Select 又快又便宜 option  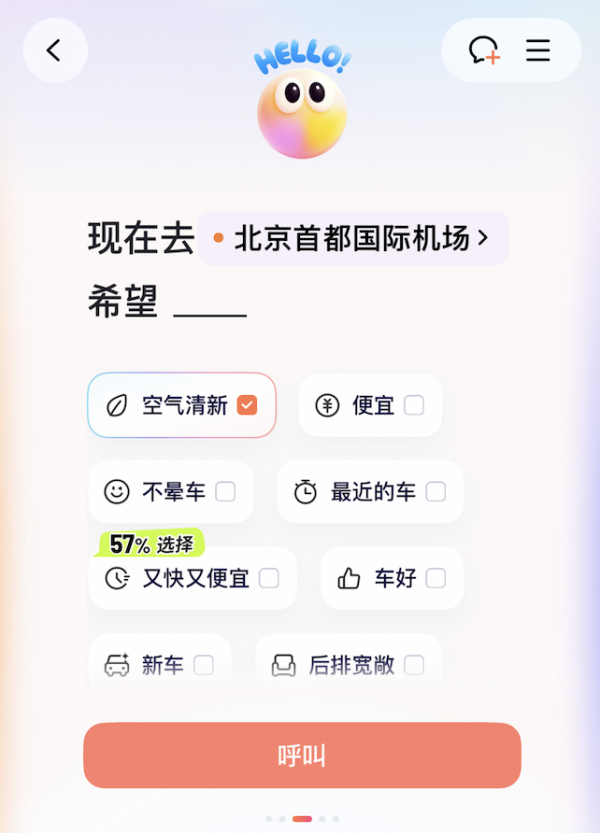coord(269,578)
